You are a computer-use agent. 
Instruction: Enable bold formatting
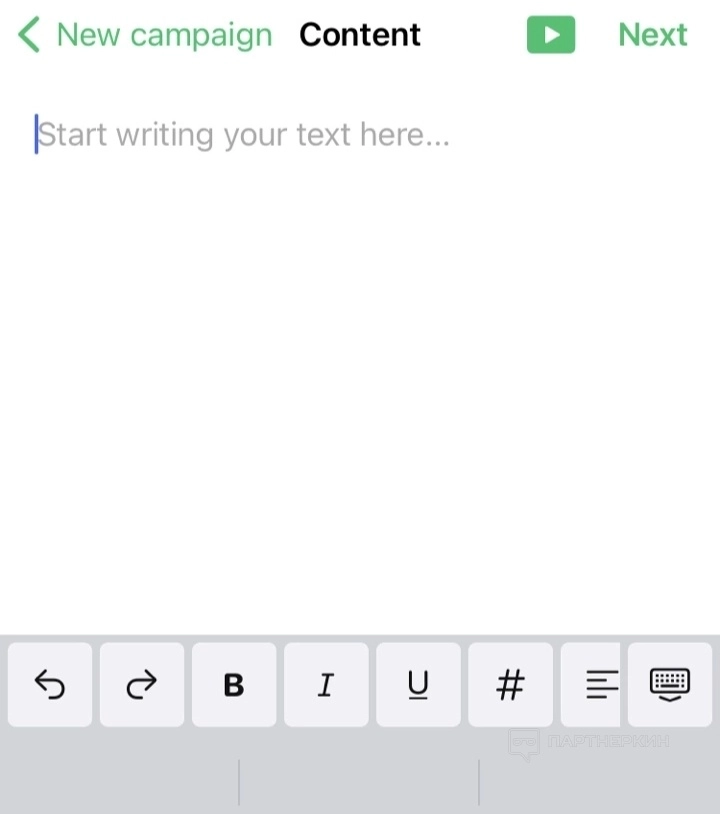(x=234, y=684)
